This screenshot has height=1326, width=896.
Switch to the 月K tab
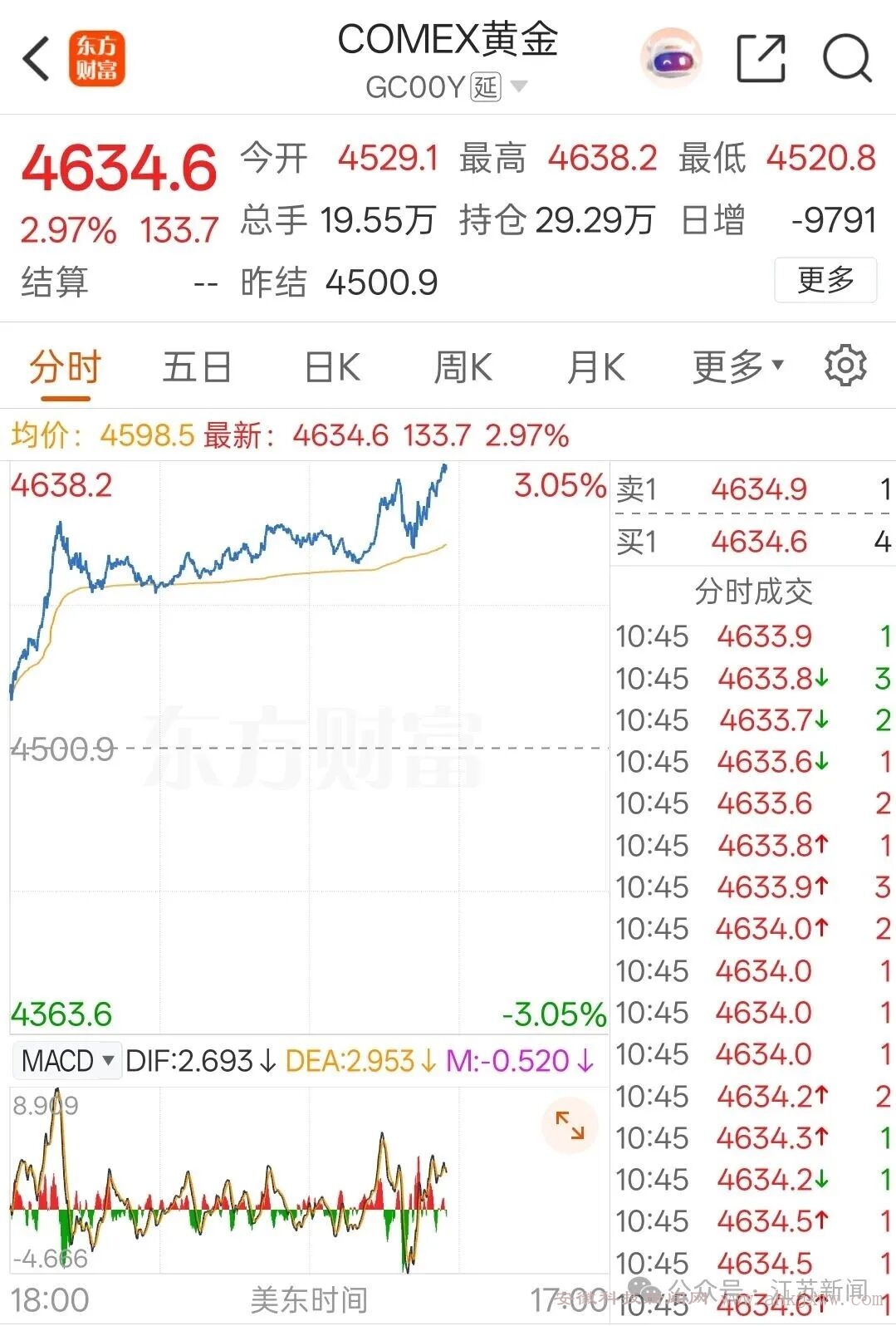(595, 366)
